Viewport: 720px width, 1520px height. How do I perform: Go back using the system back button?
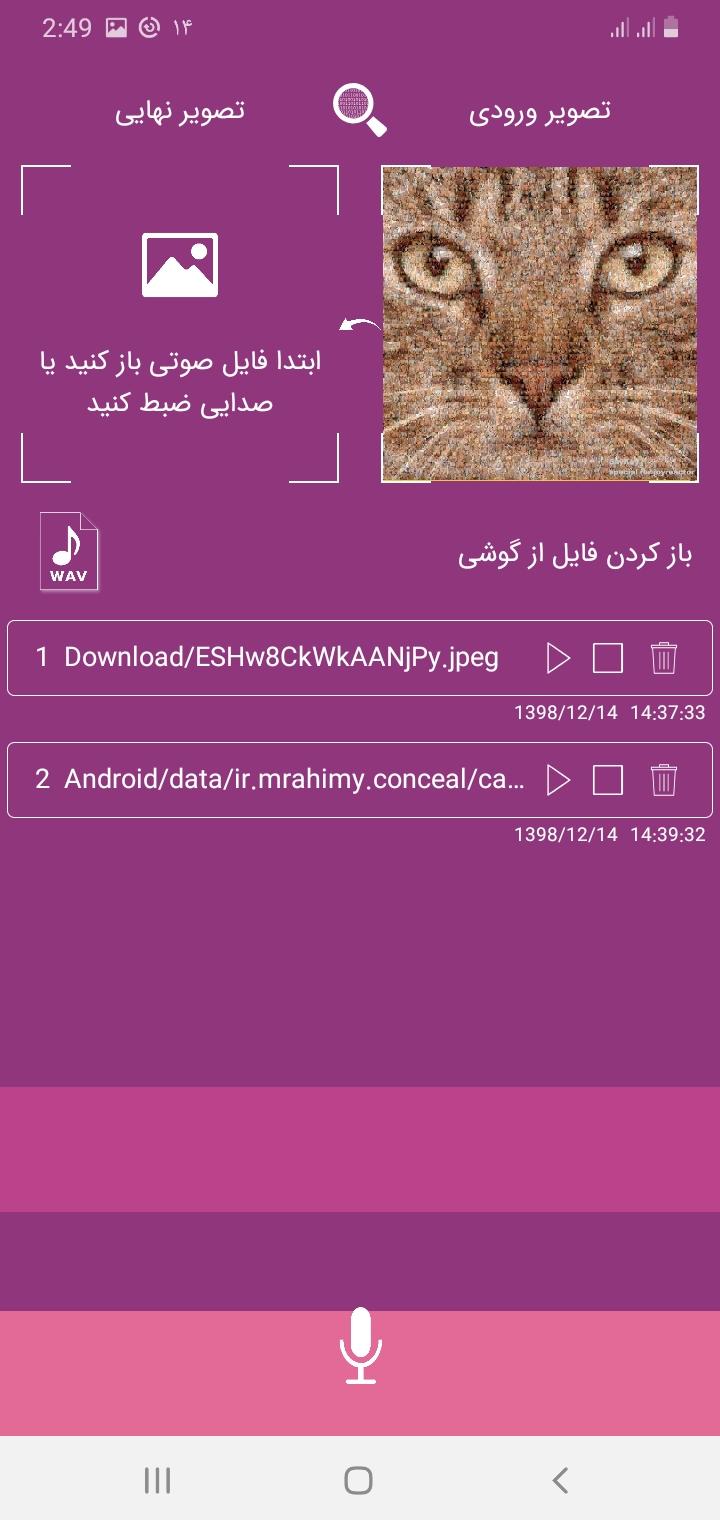561,1480
